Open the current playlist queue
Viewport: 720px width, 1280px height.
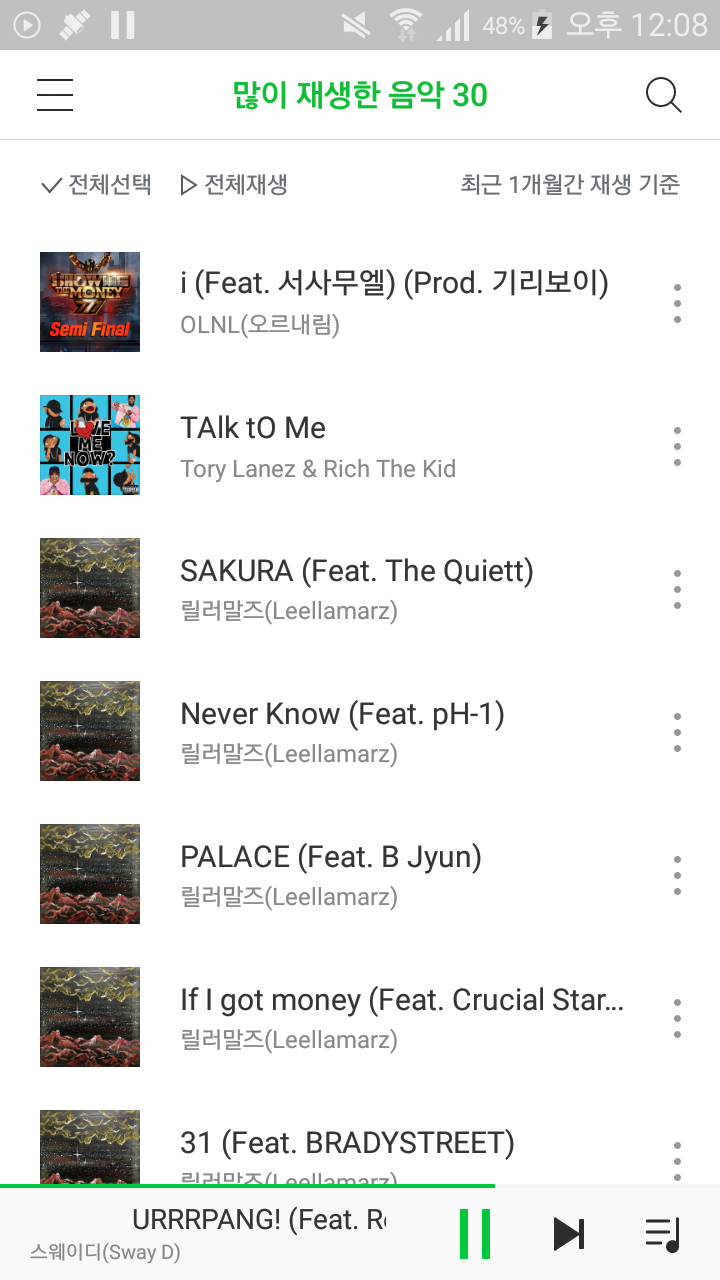point(662,1234)
